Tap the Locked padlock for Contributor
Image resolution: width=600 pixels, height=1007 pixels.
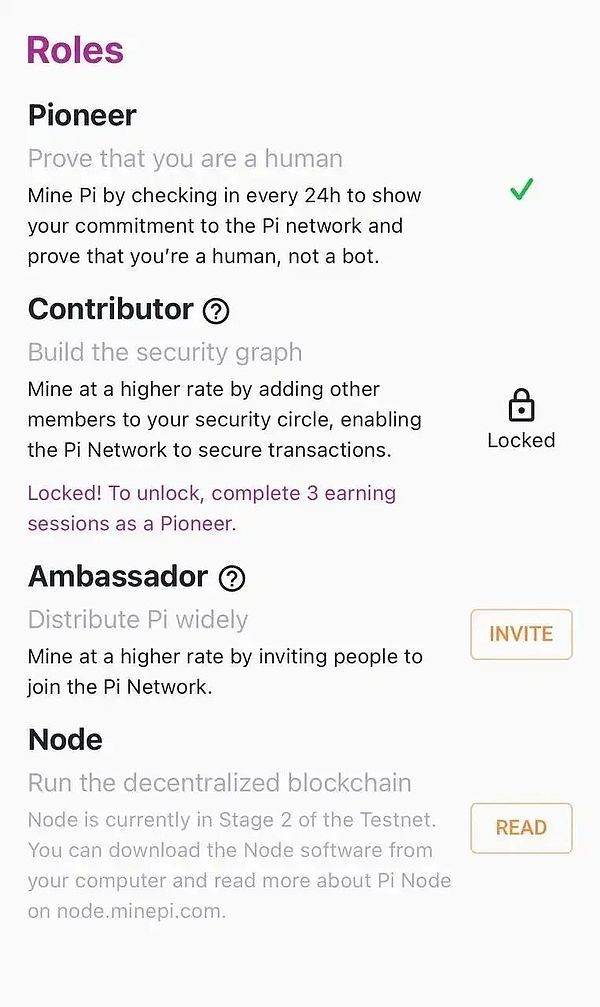pyautogui.click(x=521, y=407)
